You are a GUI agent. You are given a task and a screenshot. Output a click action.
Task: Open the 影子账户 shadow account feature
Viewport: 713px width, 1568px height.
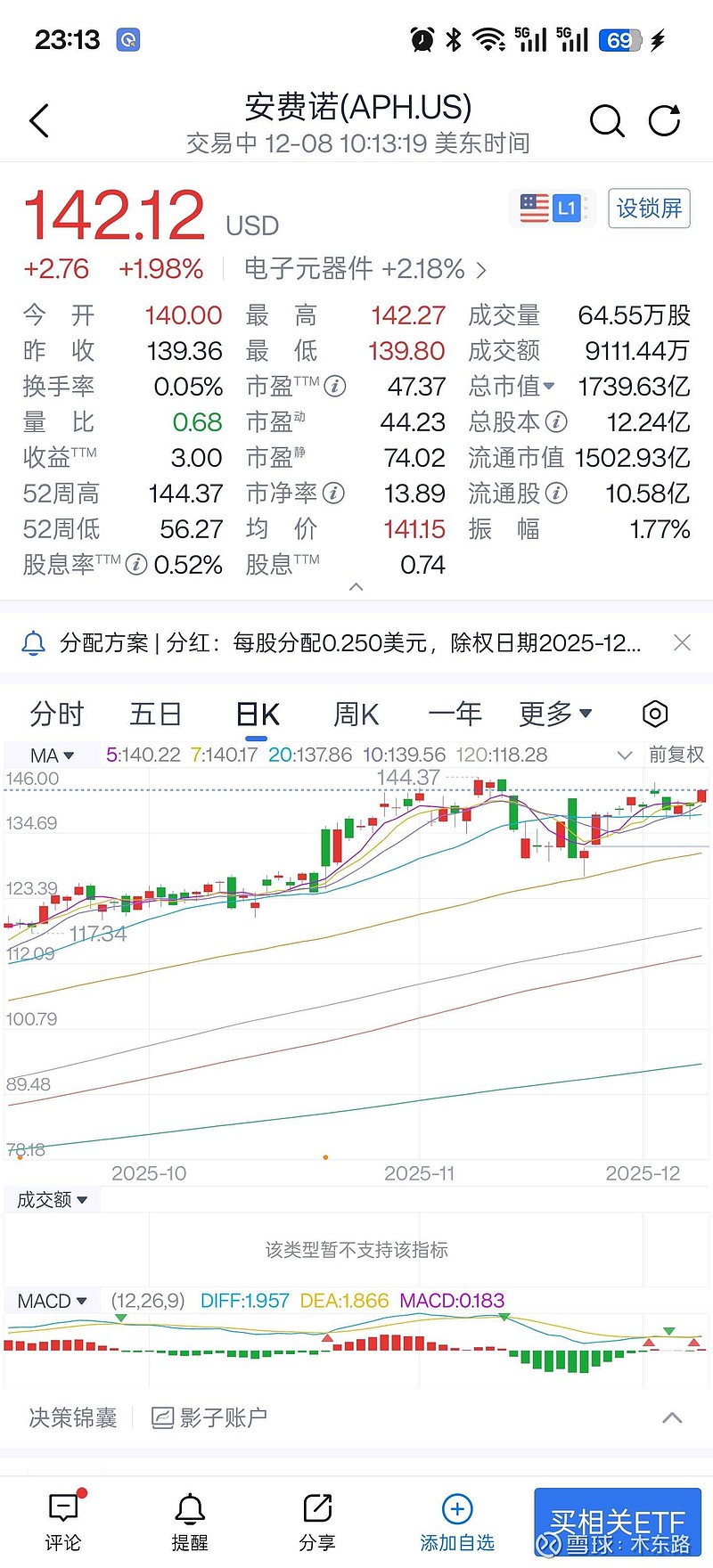(x=209, y=1417)
